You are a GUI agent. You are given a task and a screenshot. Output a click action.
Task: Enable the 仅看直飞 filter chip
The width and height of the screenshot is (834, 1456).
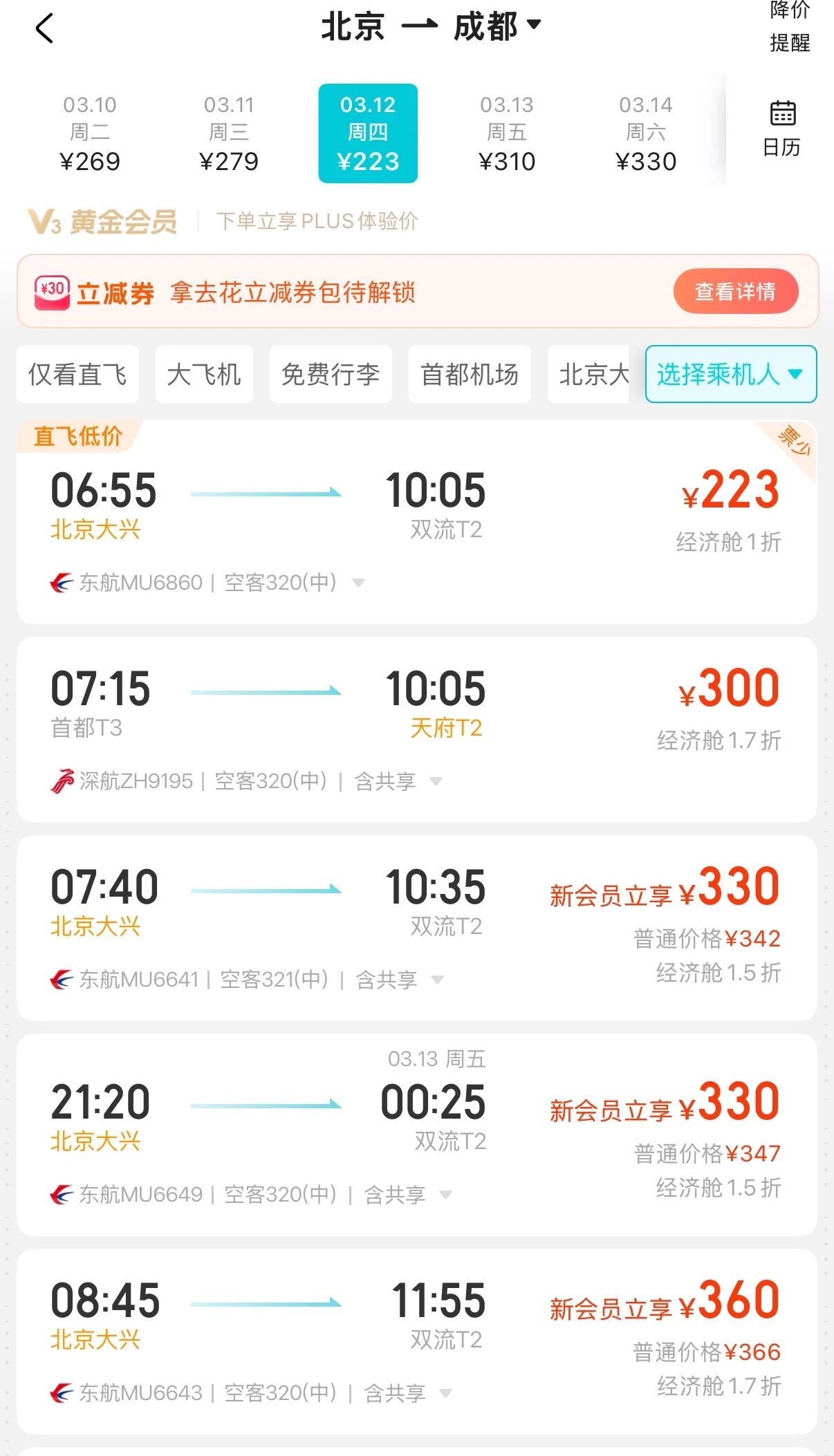(x=77, y=374)
